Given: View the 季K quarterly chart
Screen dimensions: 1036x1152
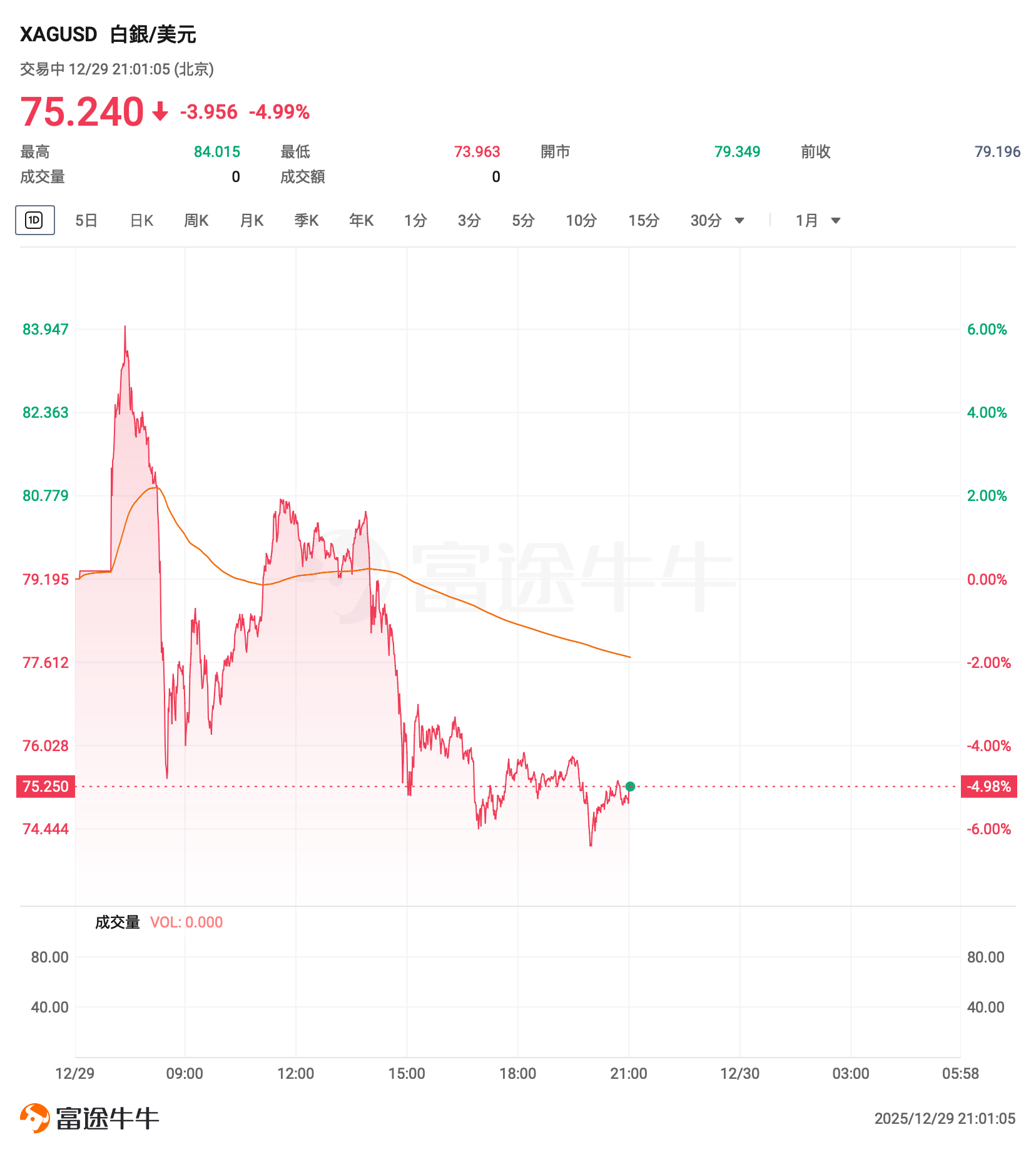Looking at the screenshot, I should (307, 220).
